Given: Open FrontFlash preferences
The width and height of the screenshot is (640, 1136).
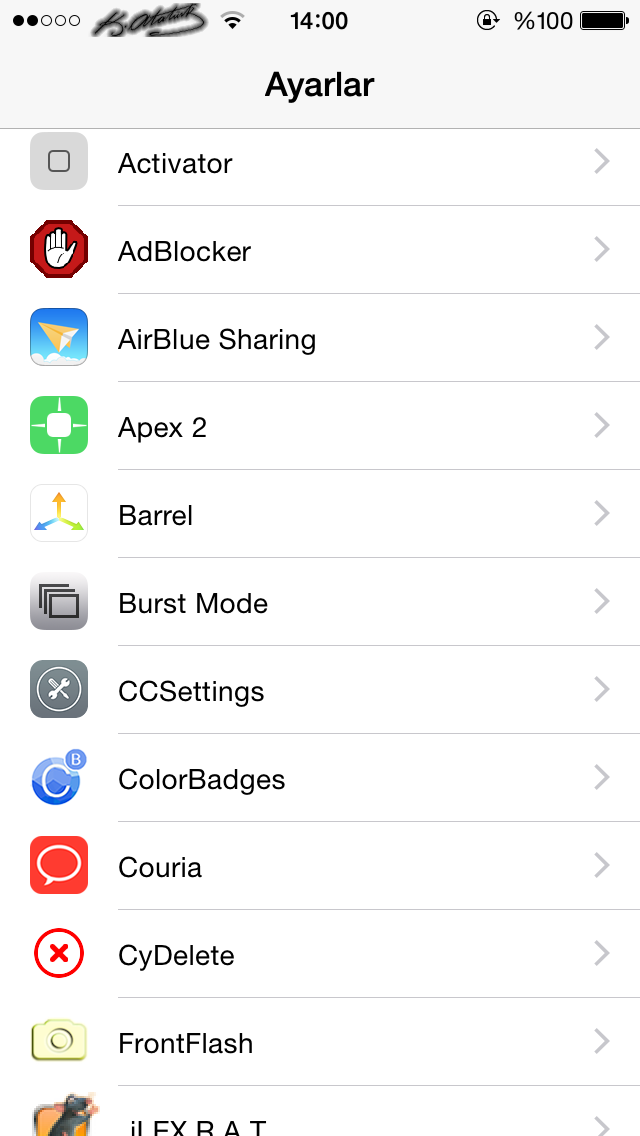Looking at the screenshot, I should pos(320,1042).
